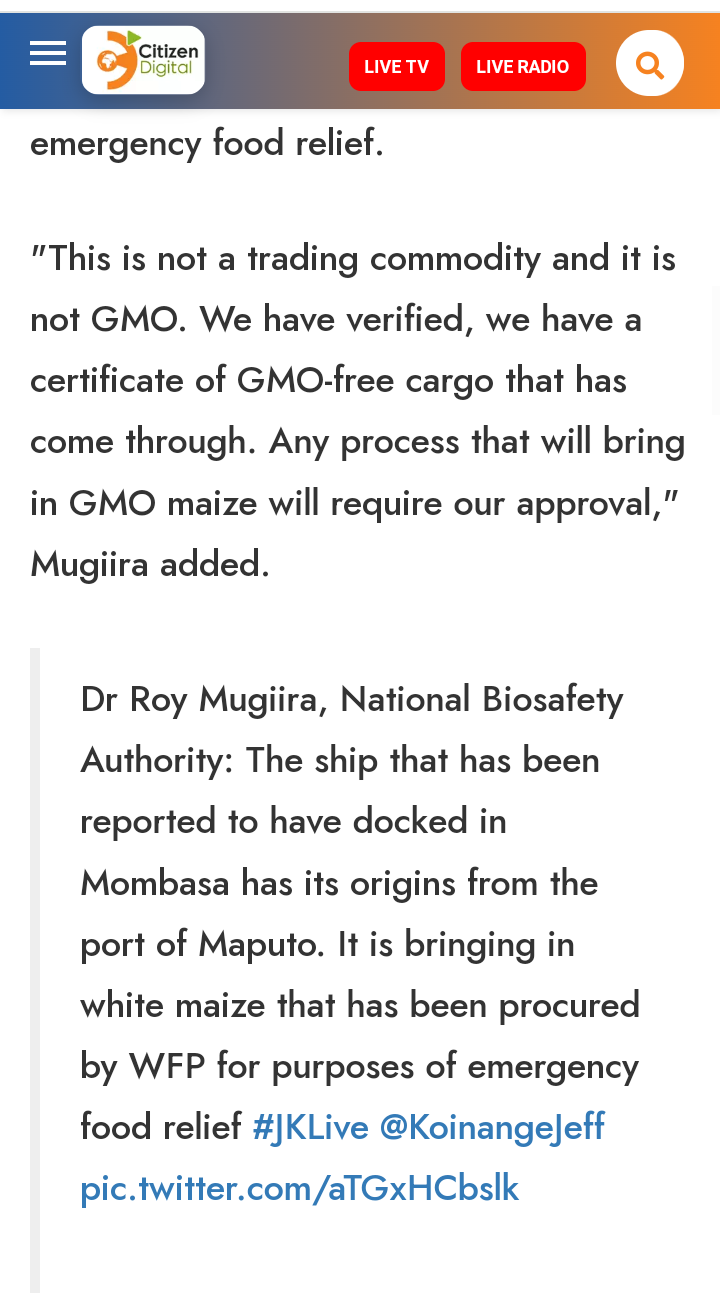
Task: Open the #JKLive hashtag link
Action: tap(310, 1127)
